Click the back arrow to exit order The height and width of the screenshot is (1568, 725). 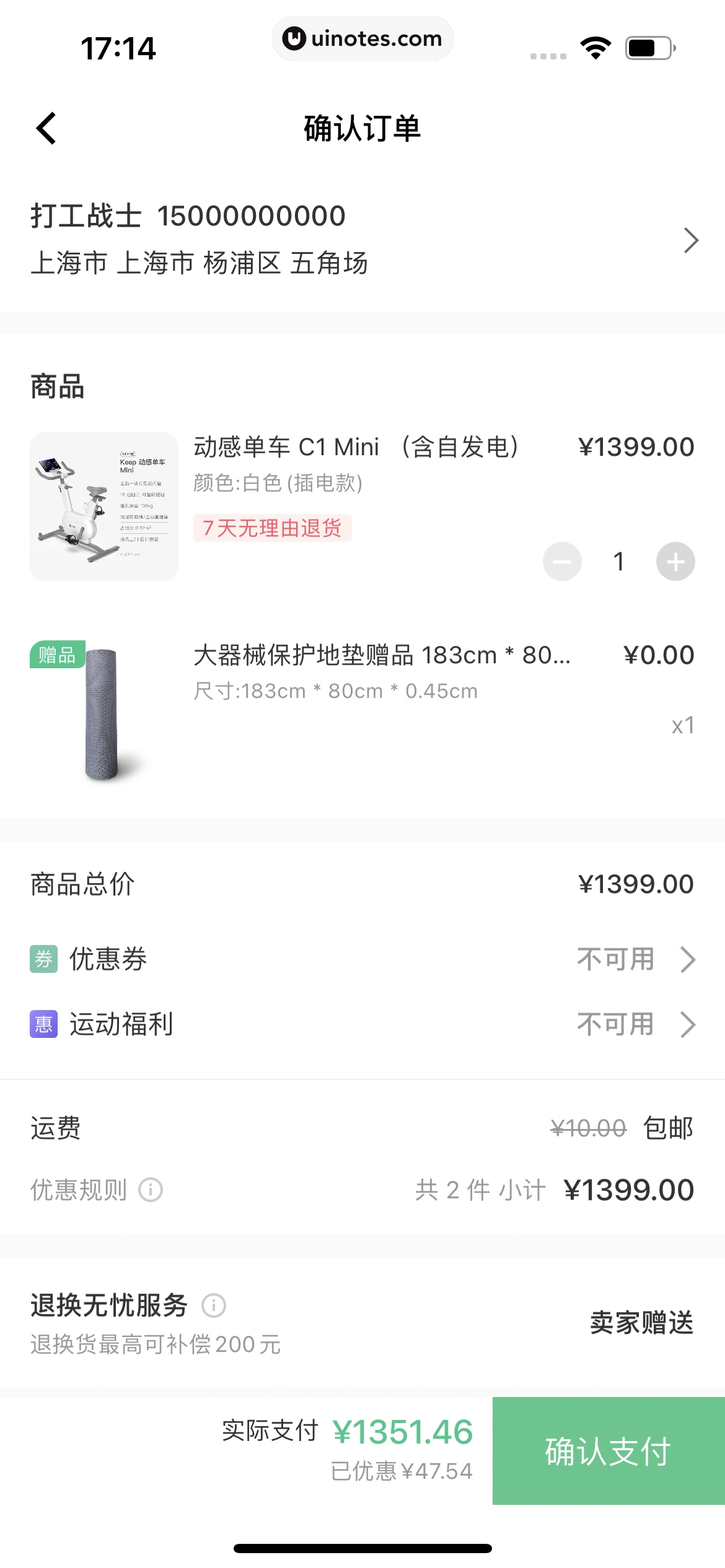click(x=45, y=128)
